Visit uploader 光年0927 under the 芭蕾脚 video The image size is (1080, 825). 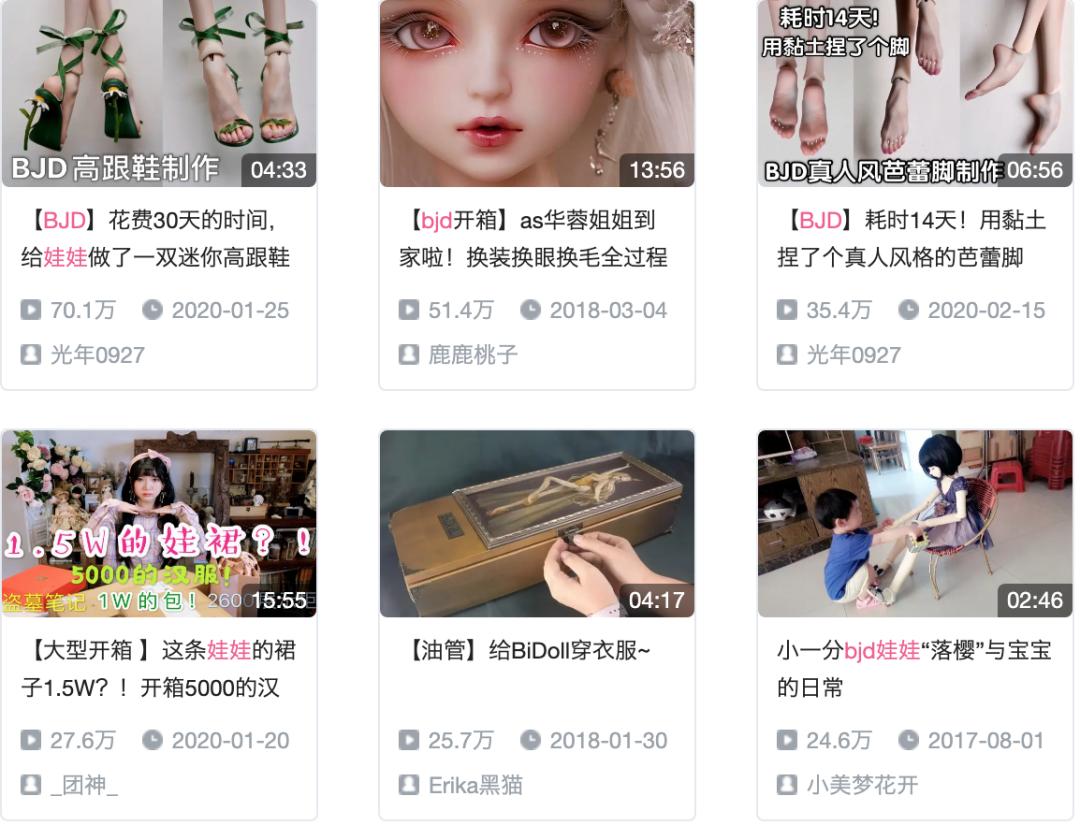point(853,355)
